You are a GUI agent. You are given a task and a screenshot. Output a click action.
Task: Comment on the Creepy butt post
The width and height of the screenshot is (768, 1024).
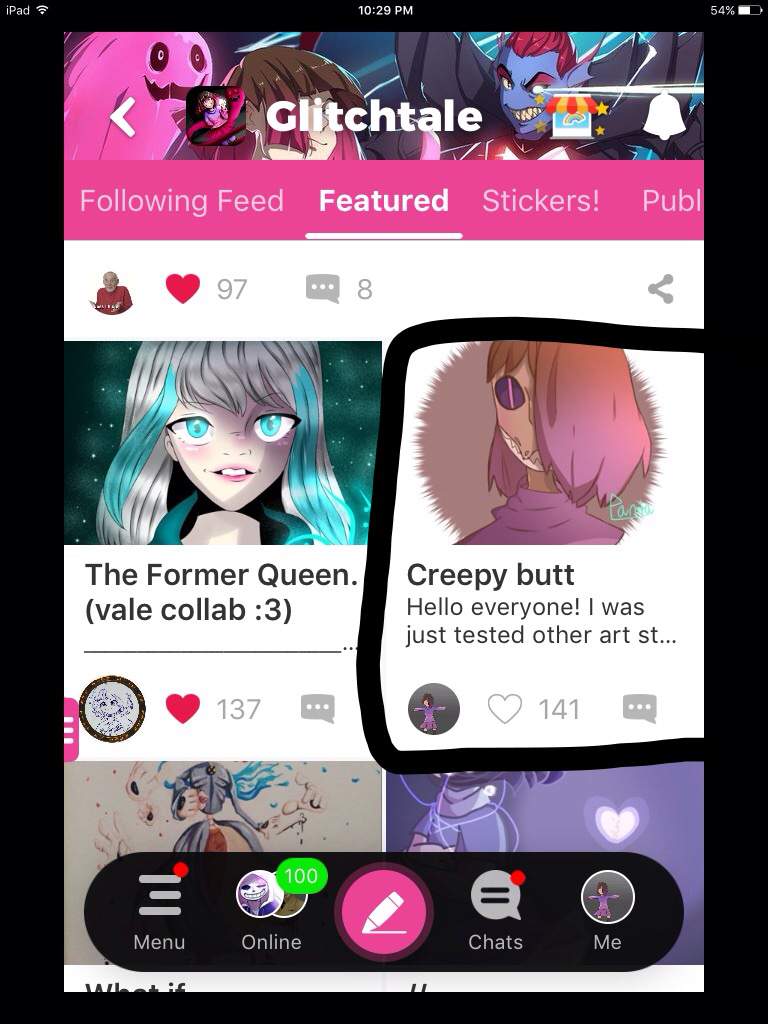640,709
